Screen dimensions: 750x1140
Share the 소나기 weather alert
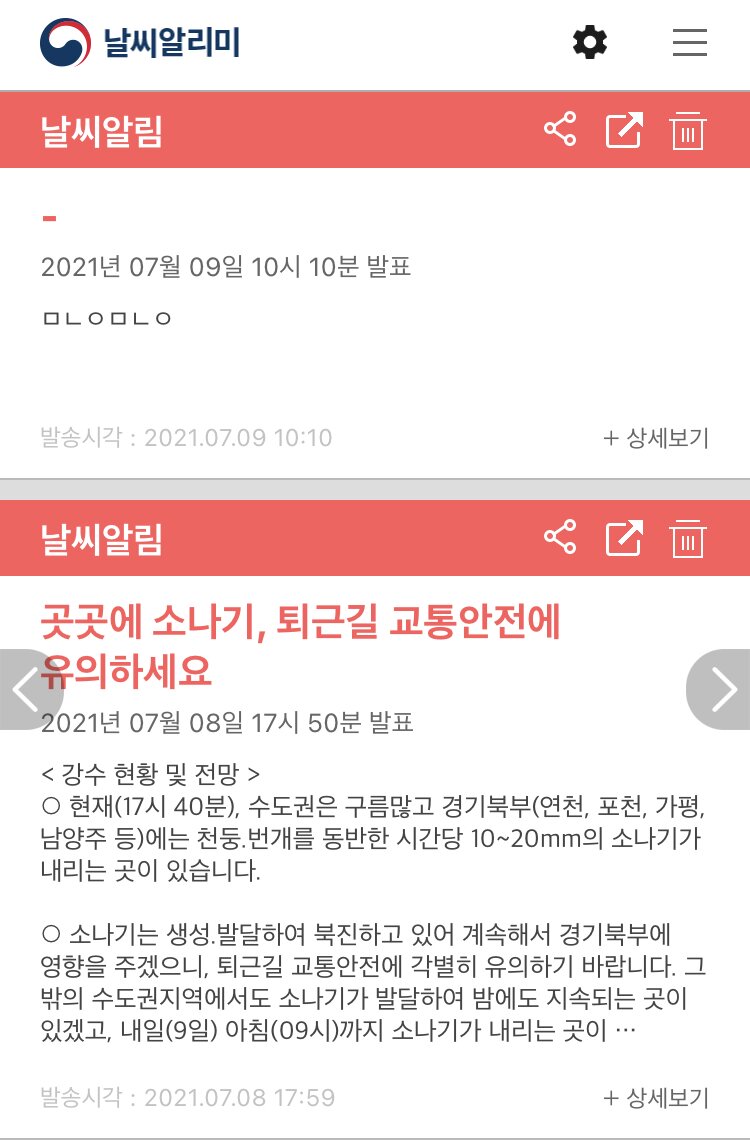[560, 538]
